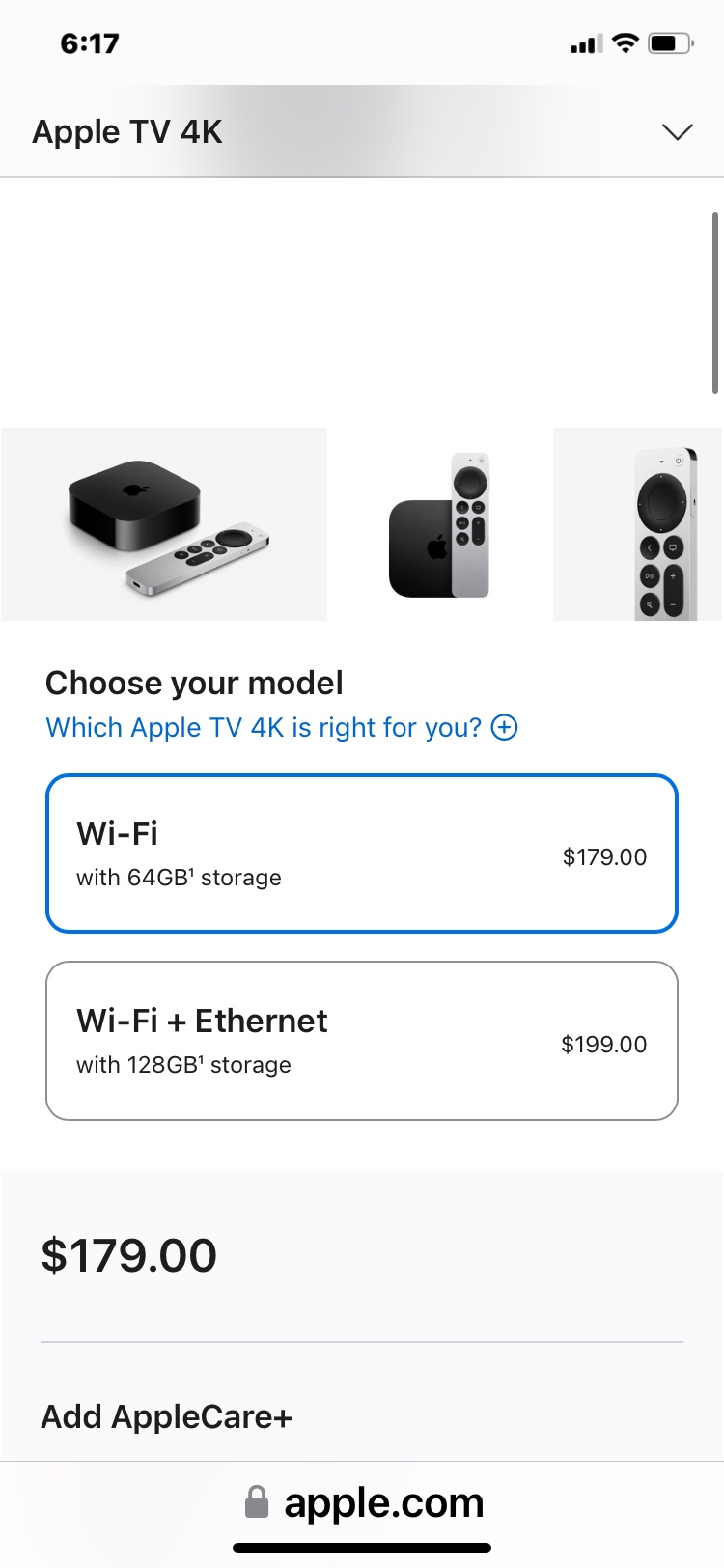Open 'Which Apple TV 4K is right for you?'
The height and width of the screenshot is (1568, 724).
[x=281, y=727]
